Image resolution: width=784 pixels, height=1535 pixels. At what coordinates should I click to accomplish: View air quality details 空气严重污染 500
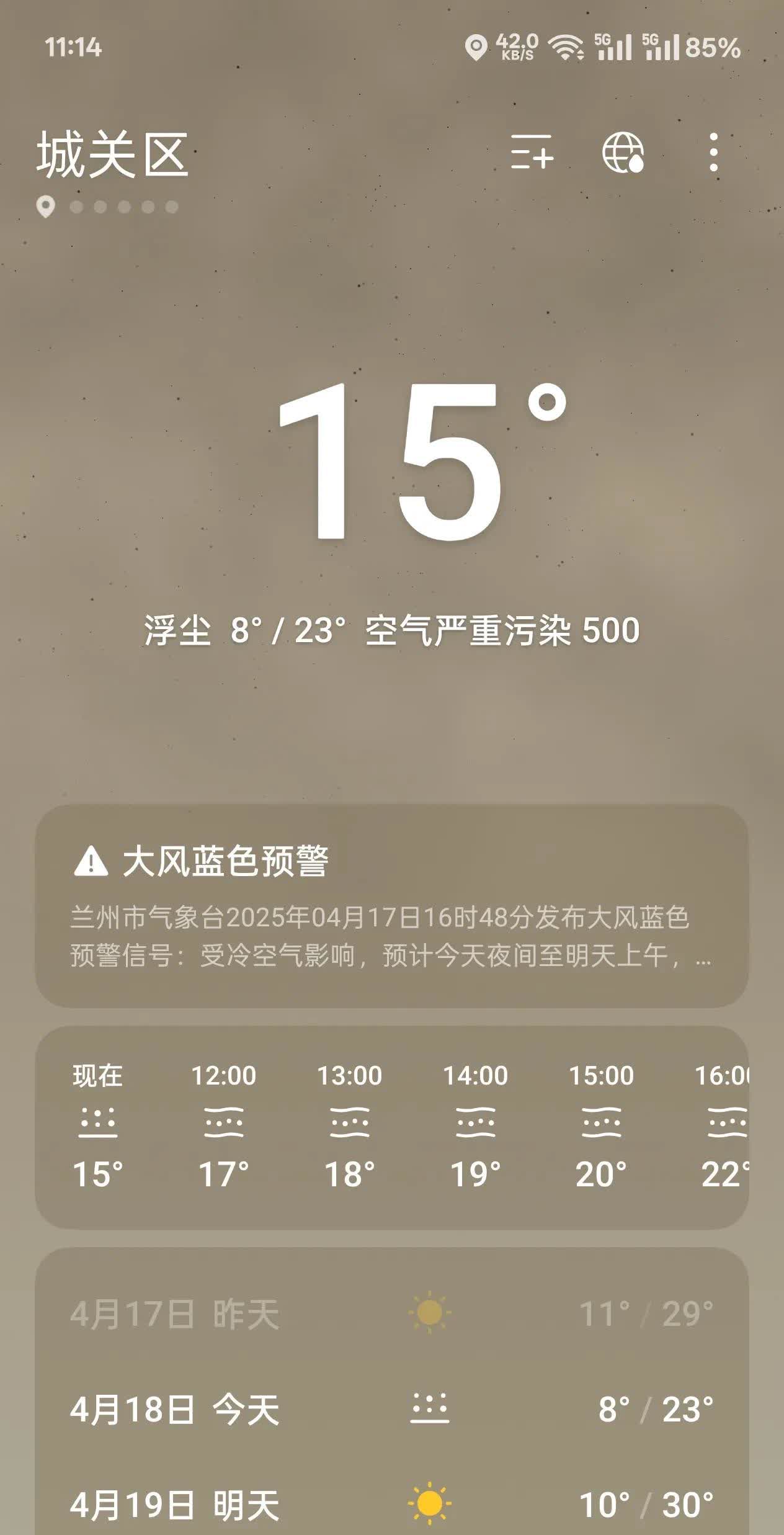[x=502, y=630]
